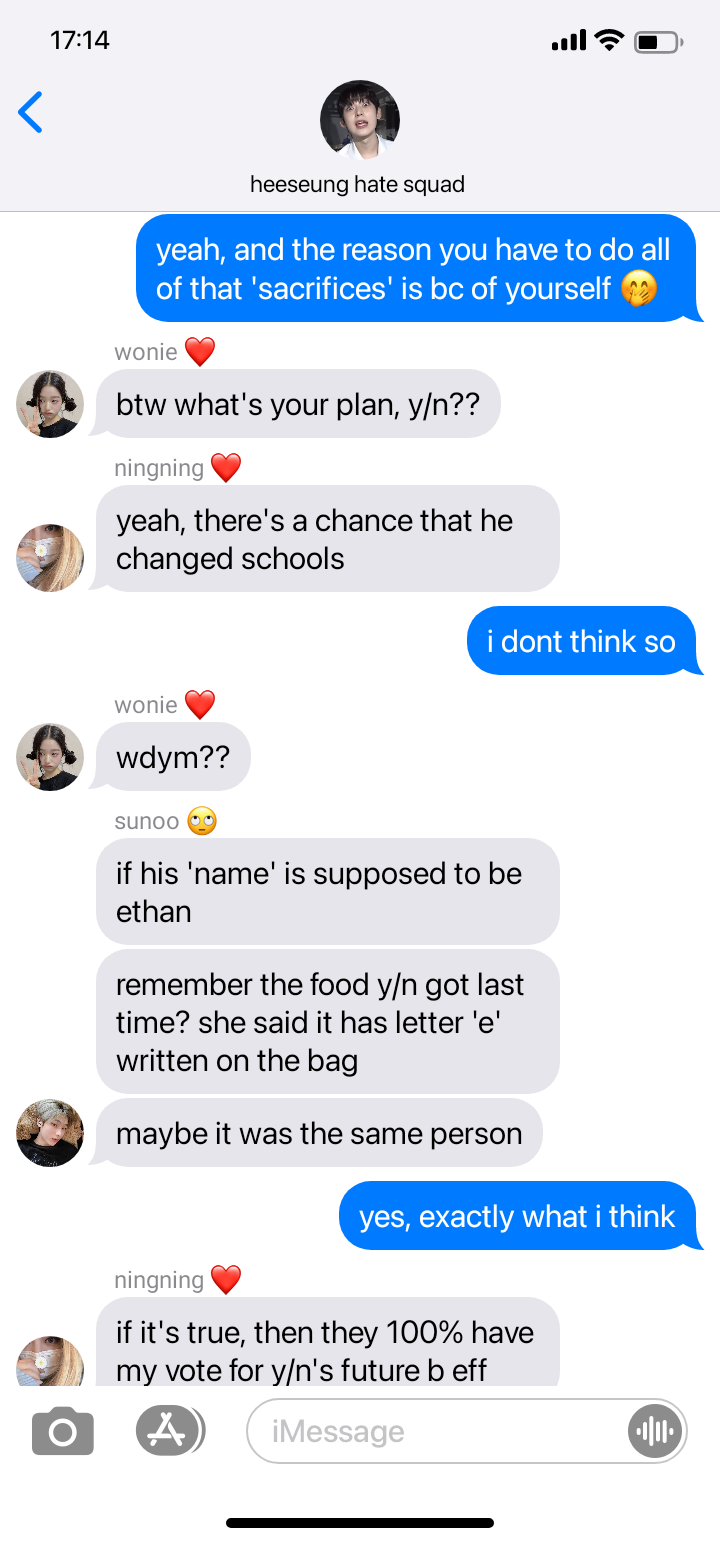Tap the iMessage text field
Screen dimensions: 720x1544
click(x=430, y=1432)
